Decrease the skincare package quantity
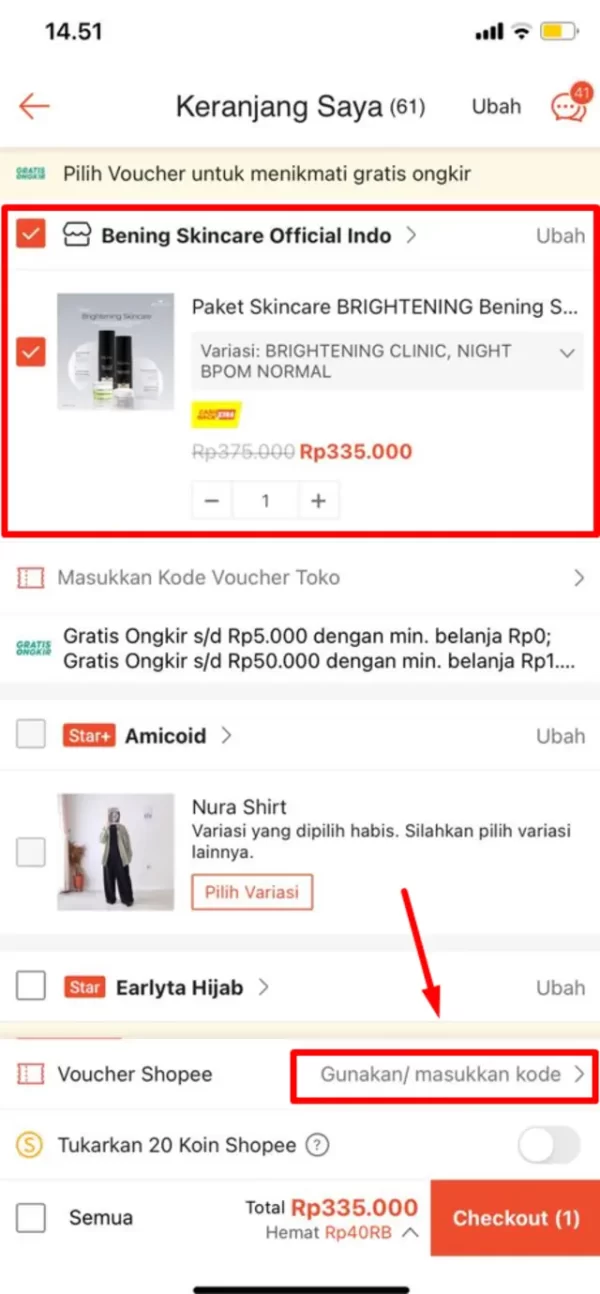600x1294 pixels. [211, 501]
